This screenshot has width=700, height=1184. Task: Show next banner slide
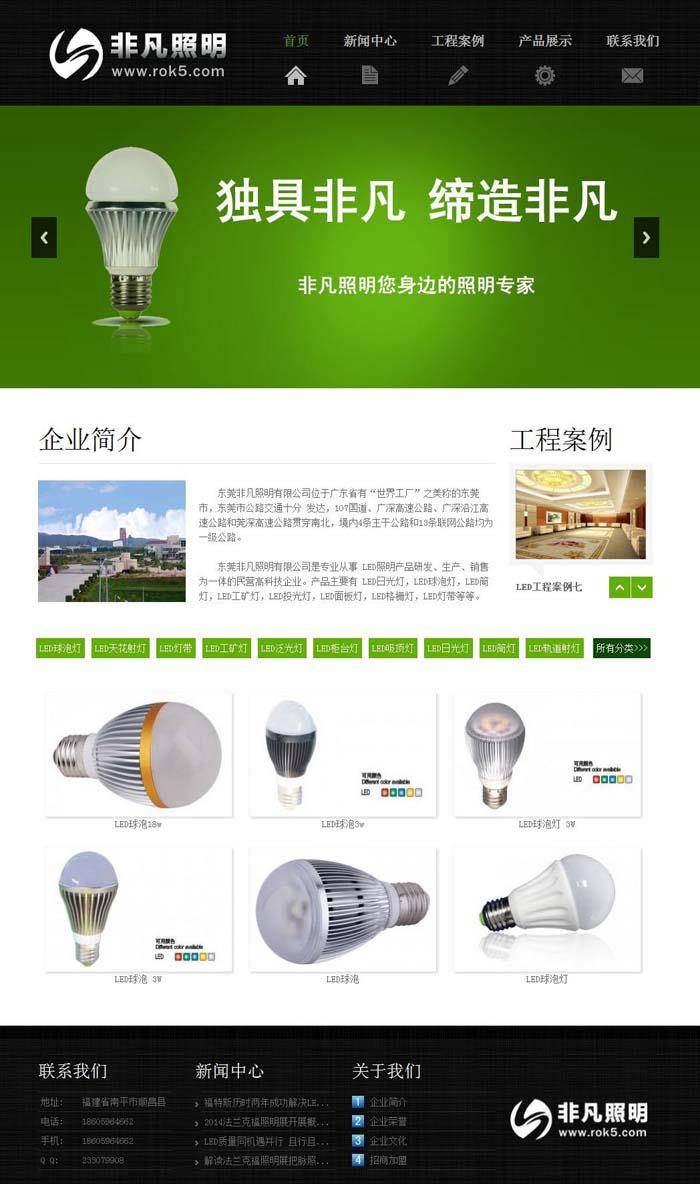tap(646, 238)
